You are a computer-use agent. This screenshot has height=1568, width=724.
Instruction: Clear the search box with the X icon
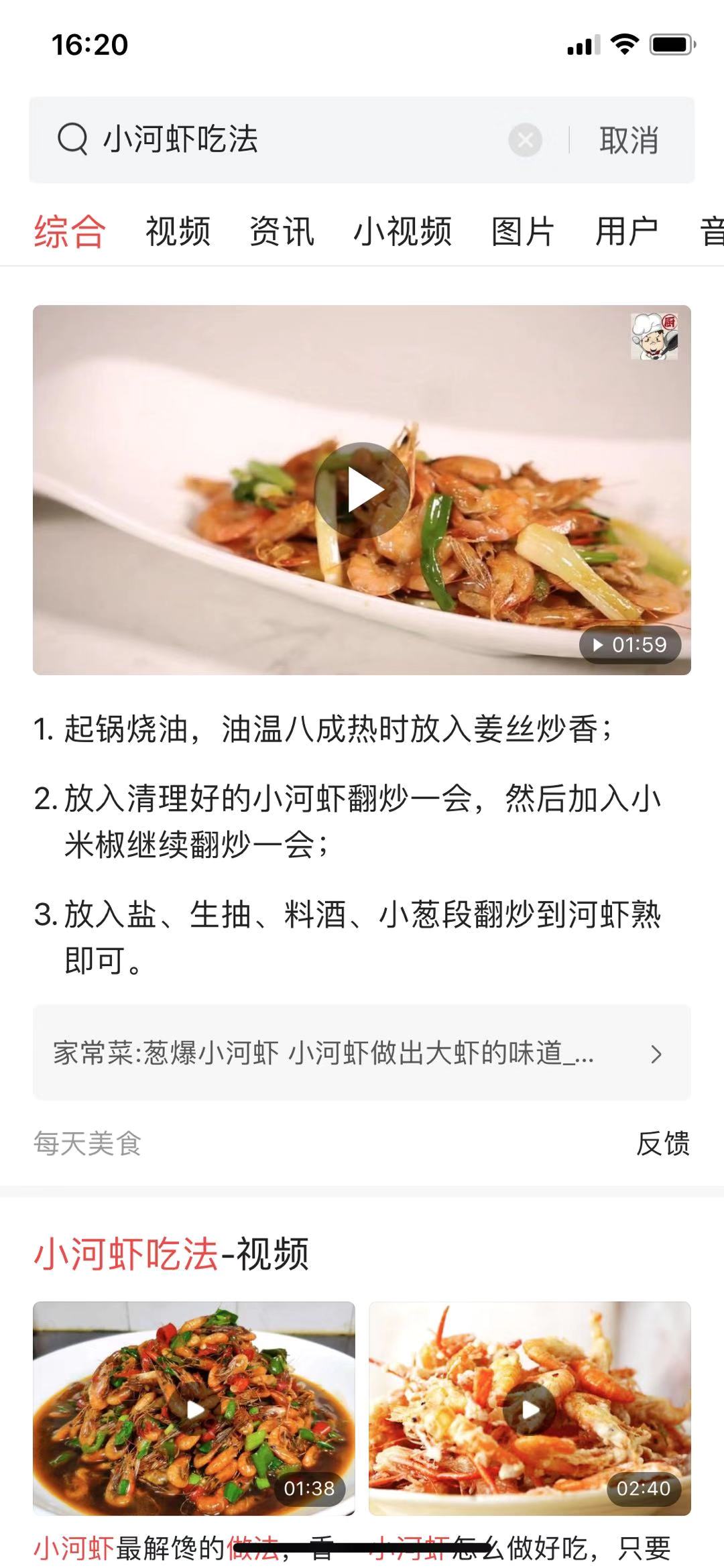click(x=526, y=140)
